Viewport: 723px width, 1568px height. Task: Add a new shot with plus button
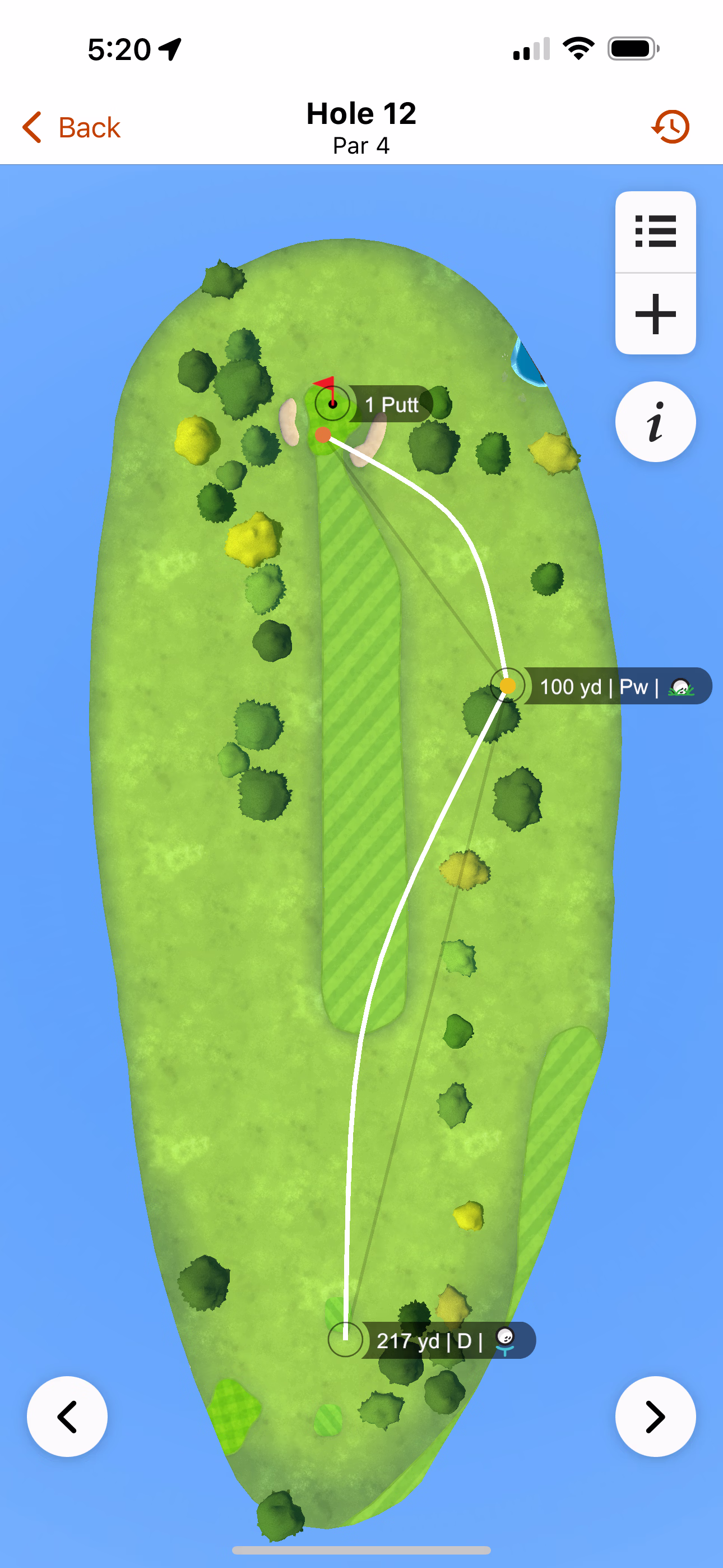click(655, 314)
